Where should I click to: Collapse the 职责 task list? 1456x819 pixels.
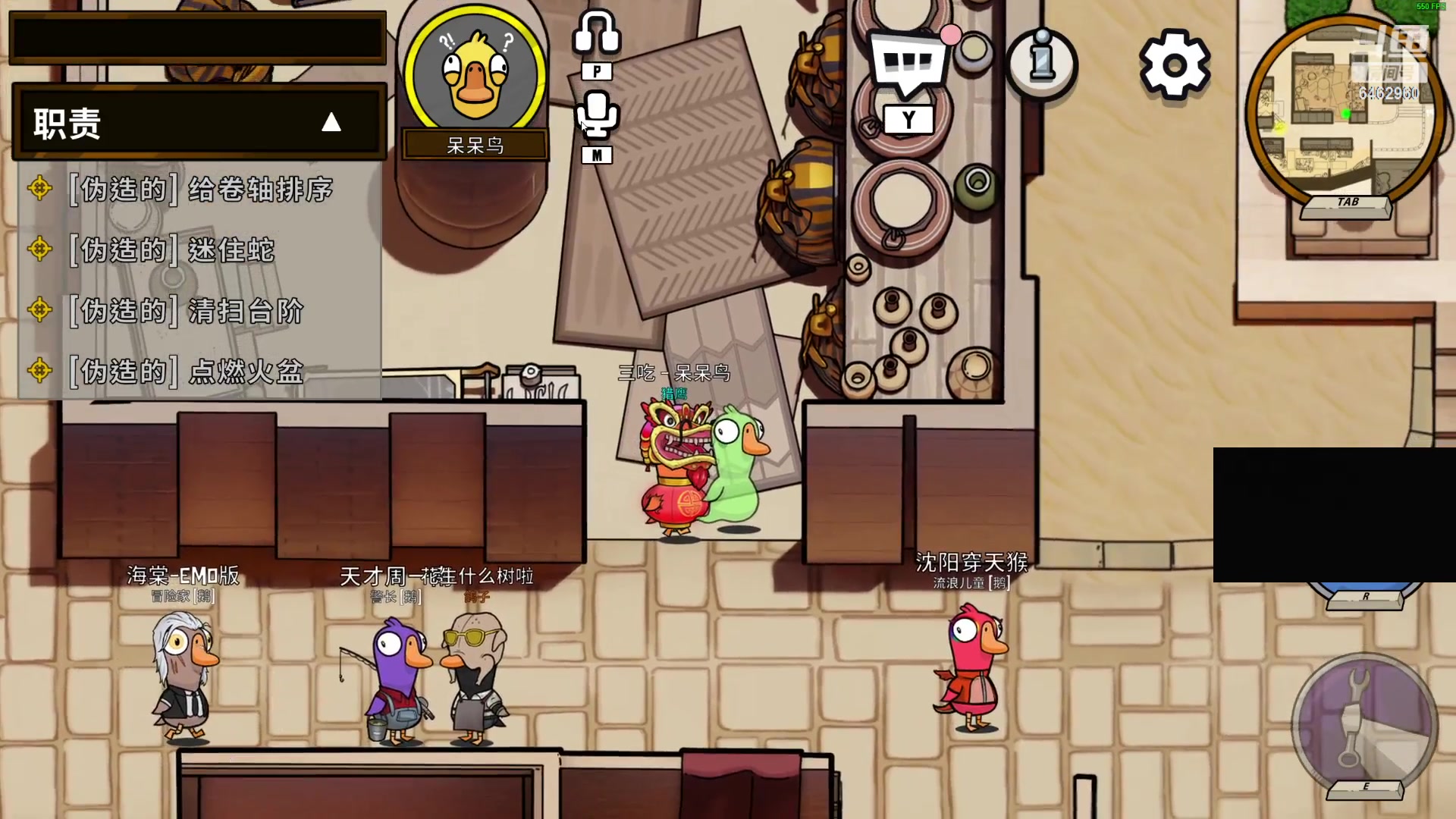pyautogui.click(x=331, y=123)
